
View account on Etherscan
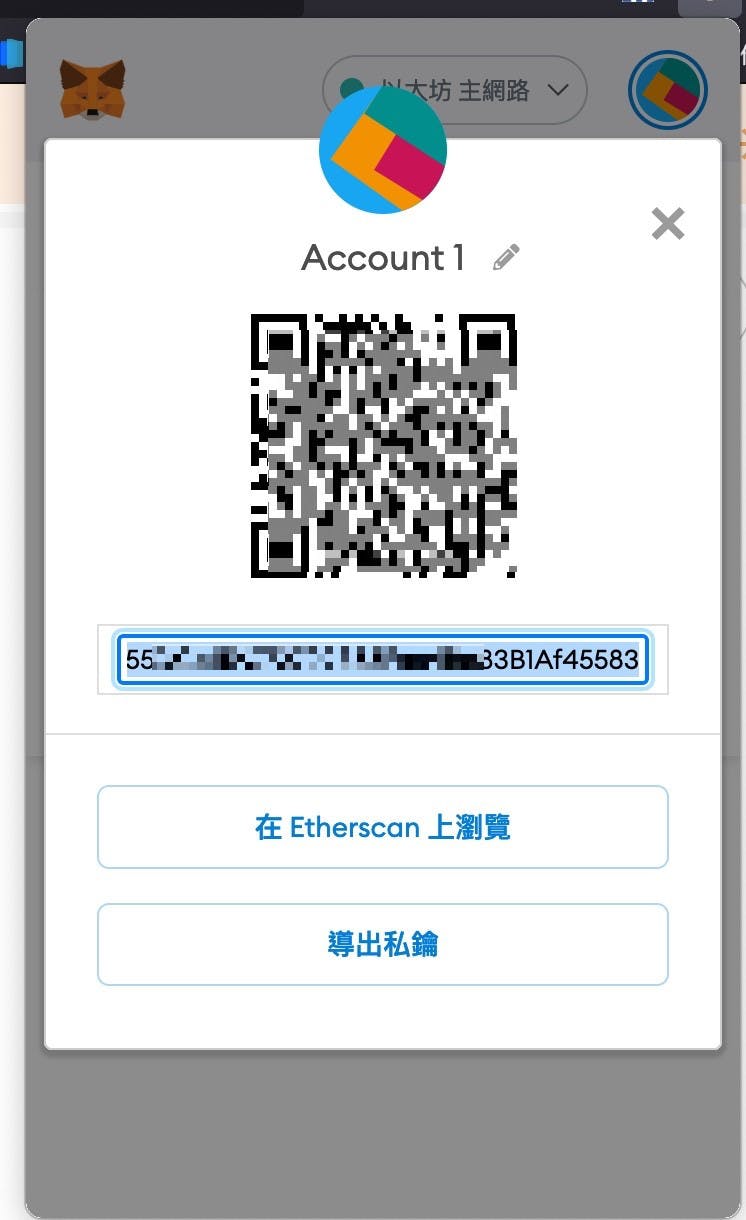pos(382,827)
